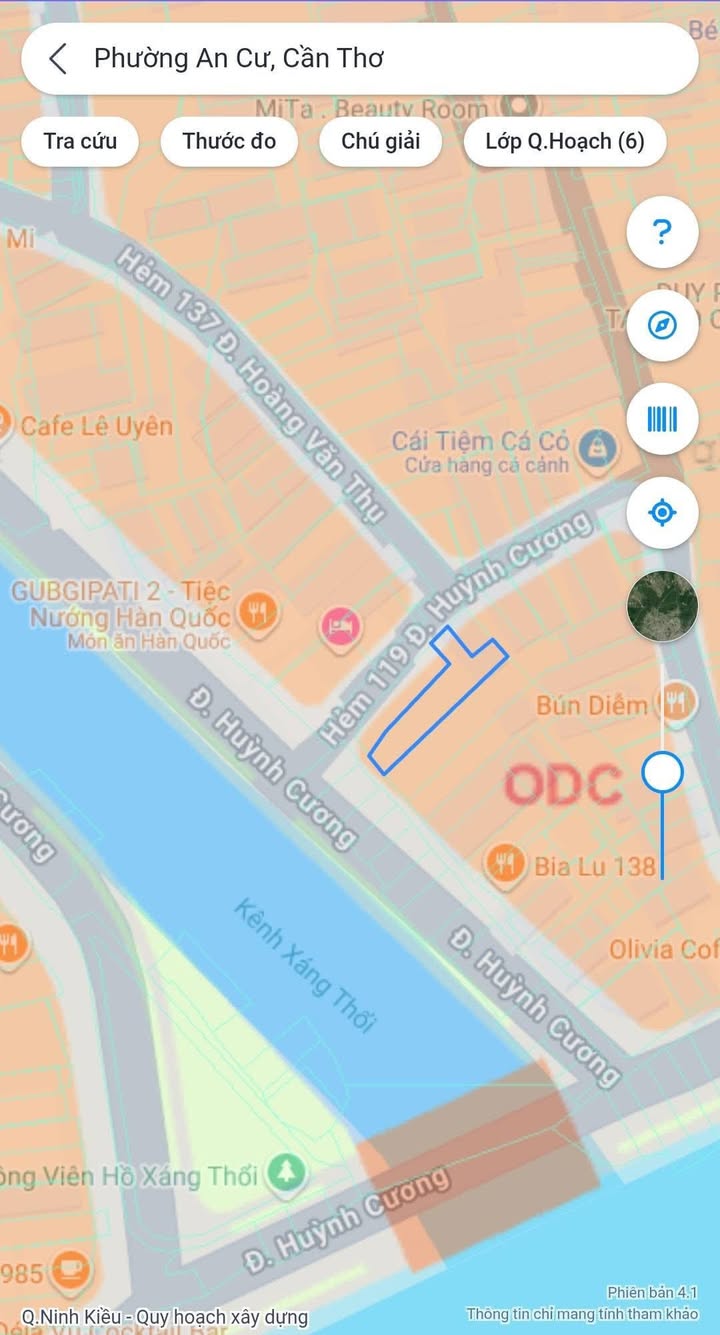Open Lớp Q.Hoạch (6) layers
720x1335 pixels.
click(x=565, y=141)
